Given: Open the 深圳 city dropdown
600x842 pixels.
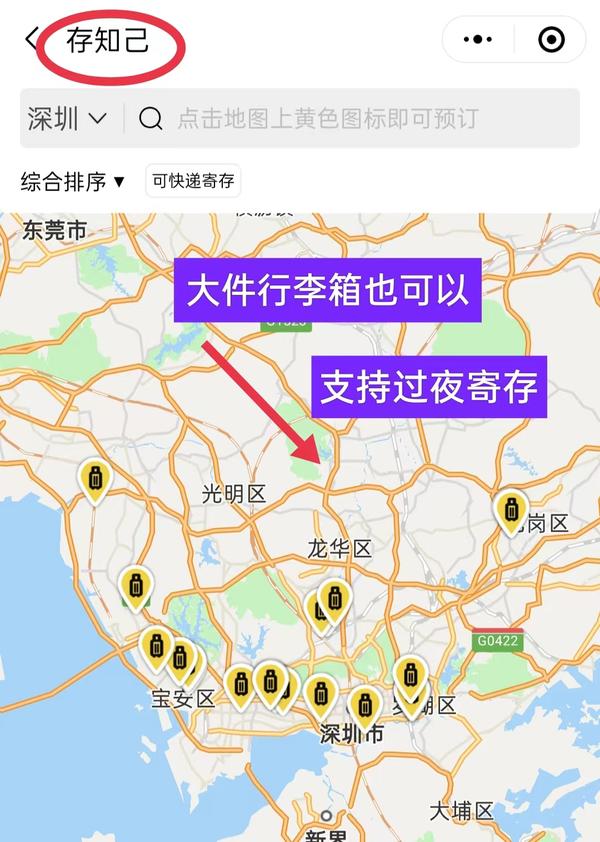Looking at the screenshot, I should coord(67,119).
